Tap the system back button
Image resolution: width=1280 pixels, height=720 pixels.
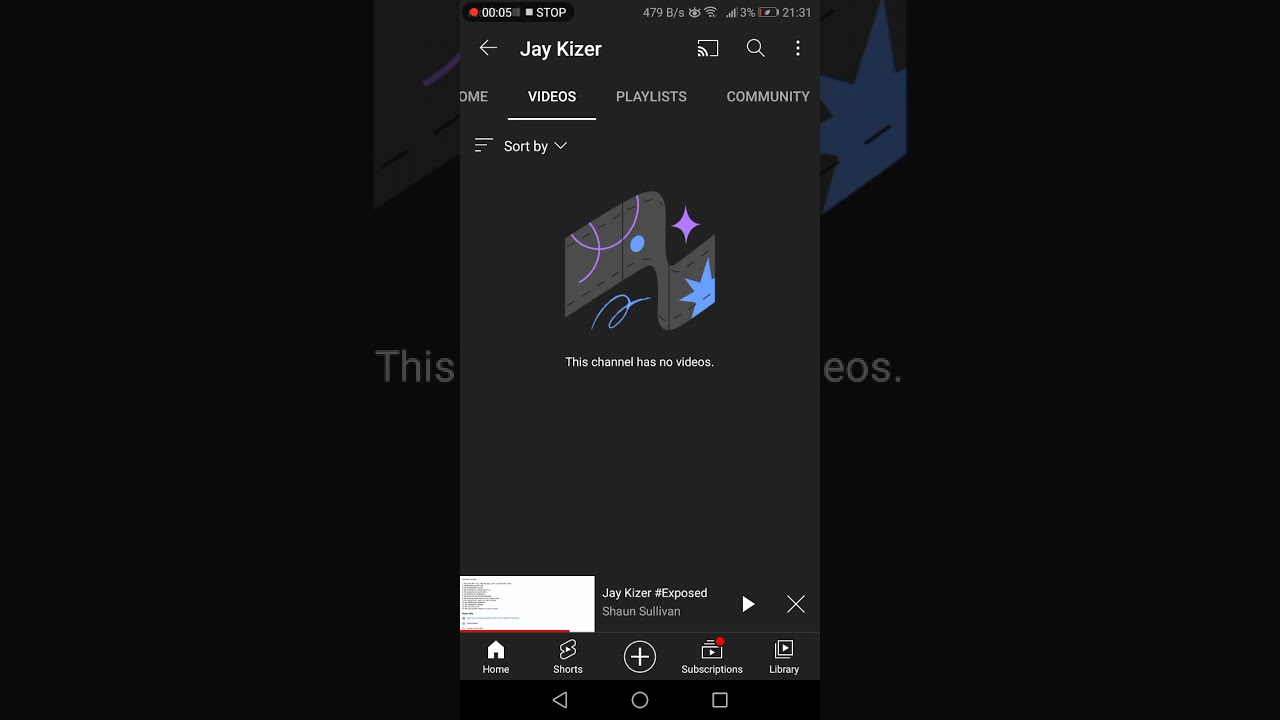(560, 700)
